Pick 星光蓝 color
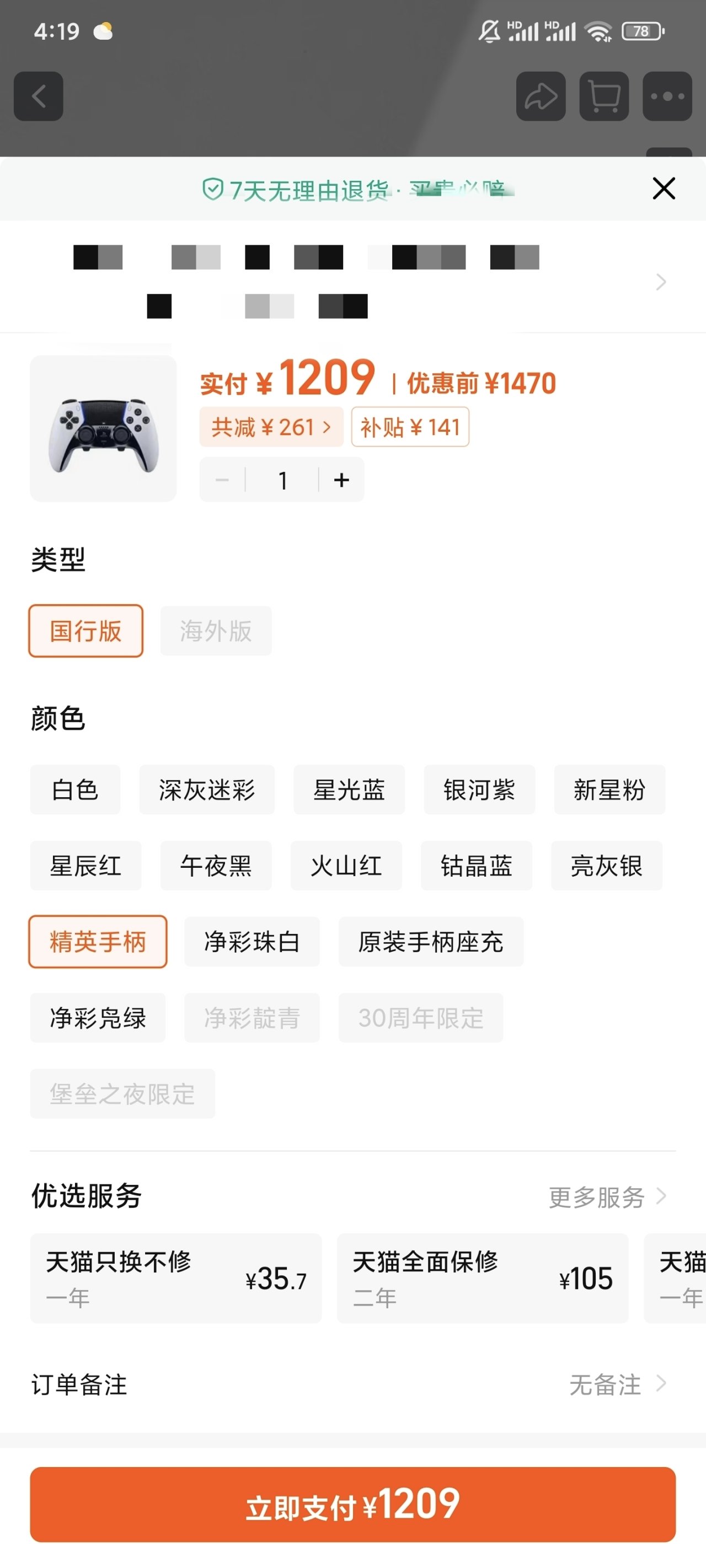Image resolution: width=706 pixels, height=1568 pixels. [x=349, y=790]
